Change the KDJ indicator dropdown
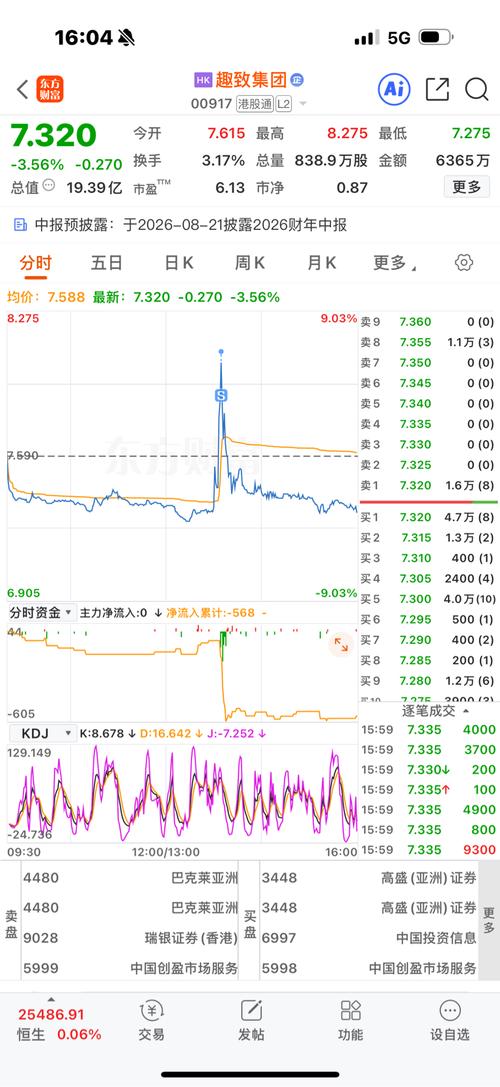This screenshot has height=1087, width=500. [x=41, y=733]
